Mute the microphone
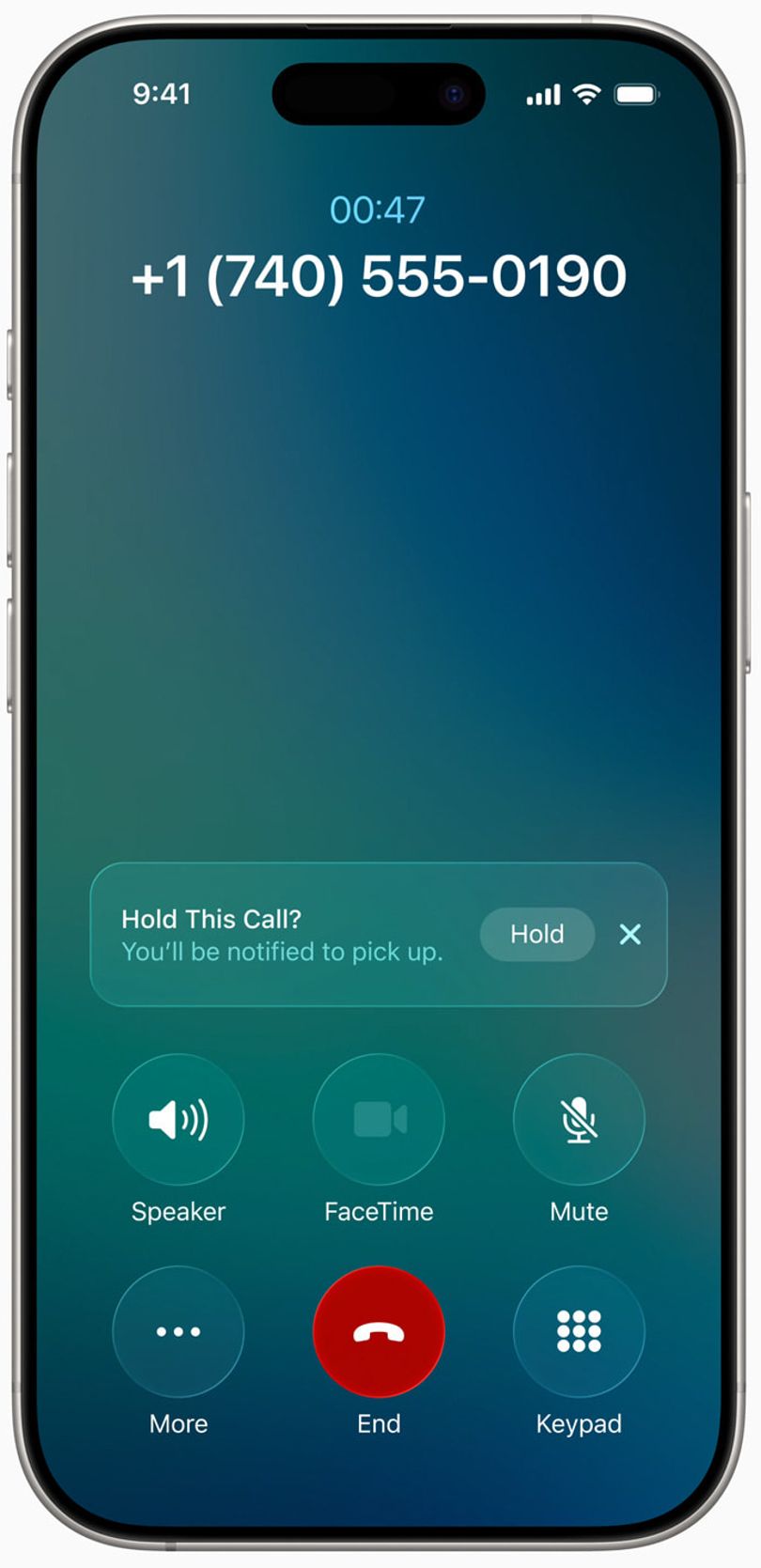 point(579,1119)
